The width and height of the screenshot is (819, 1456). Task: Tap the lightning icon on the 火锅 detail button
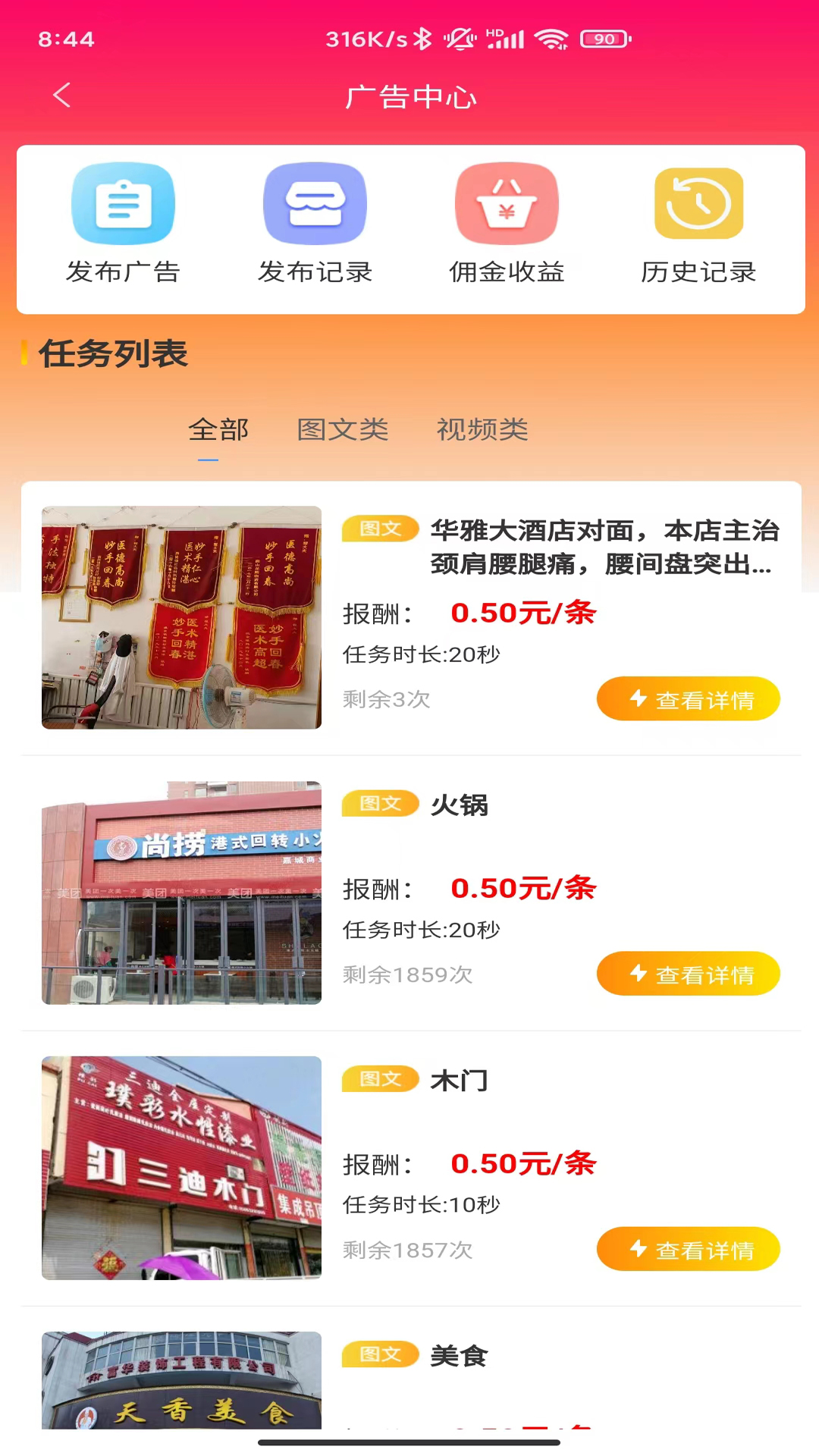638,973
